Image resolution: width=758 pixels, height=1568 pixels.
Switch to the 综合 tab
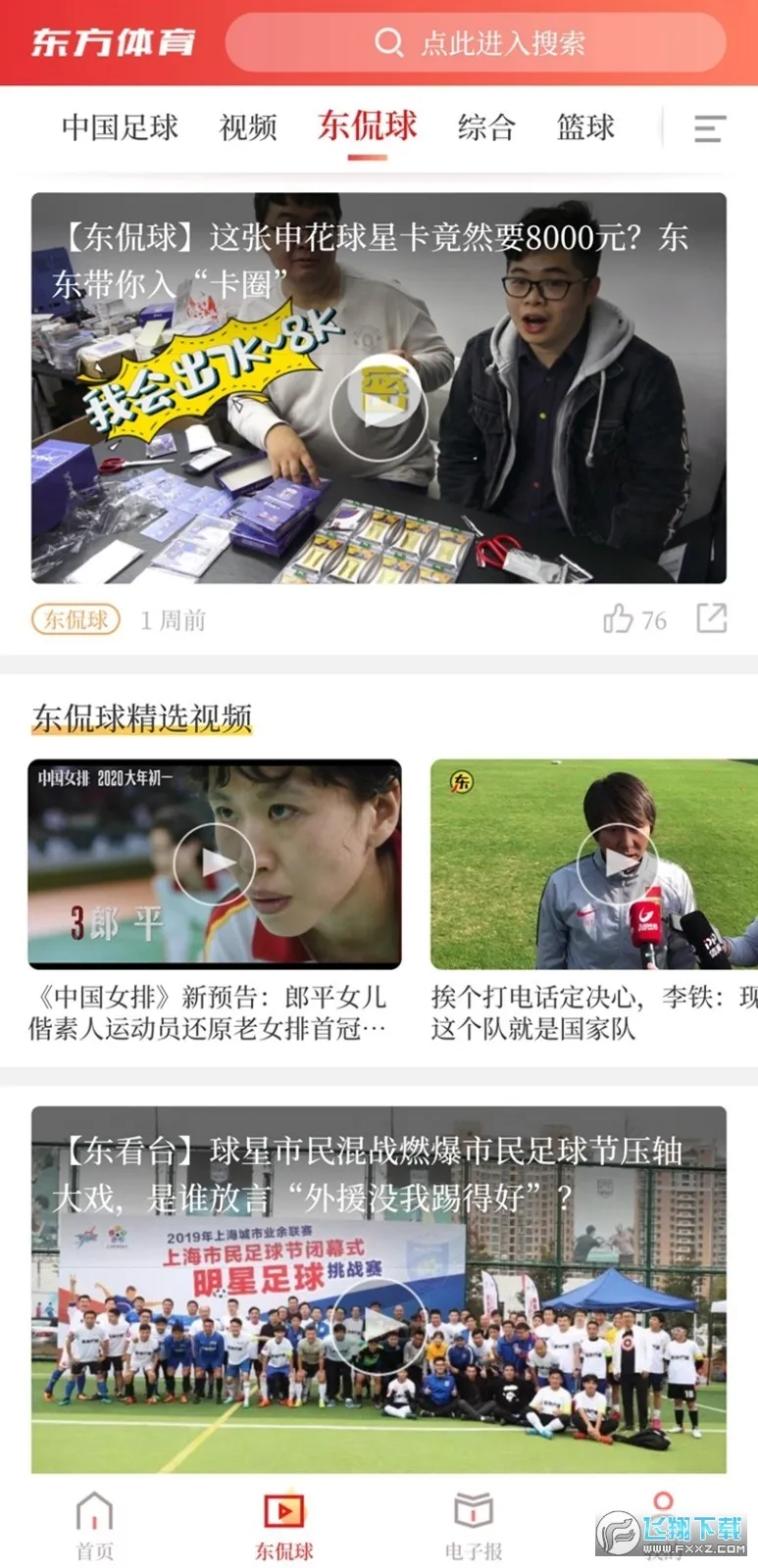pyautogui.click(x=485, y=127)
